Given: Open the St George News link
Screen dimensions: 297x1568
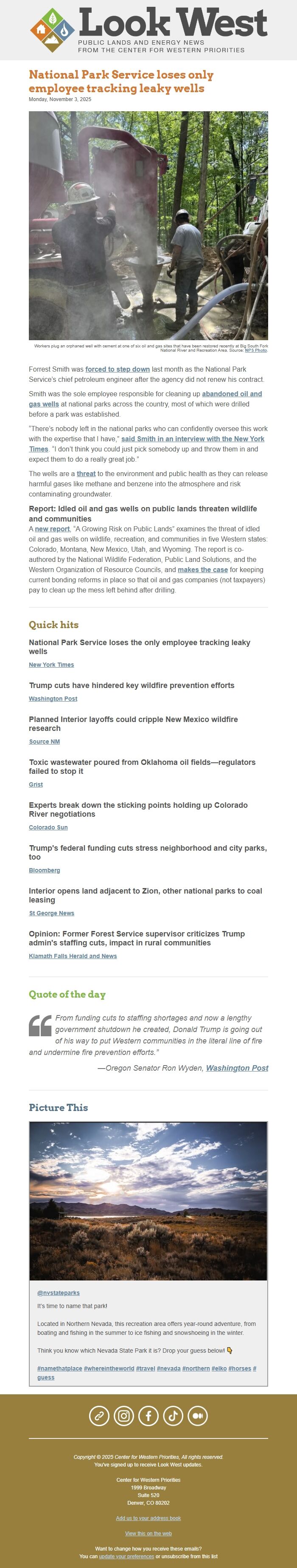Looking at the screenshot, I should tap(52, 913).
